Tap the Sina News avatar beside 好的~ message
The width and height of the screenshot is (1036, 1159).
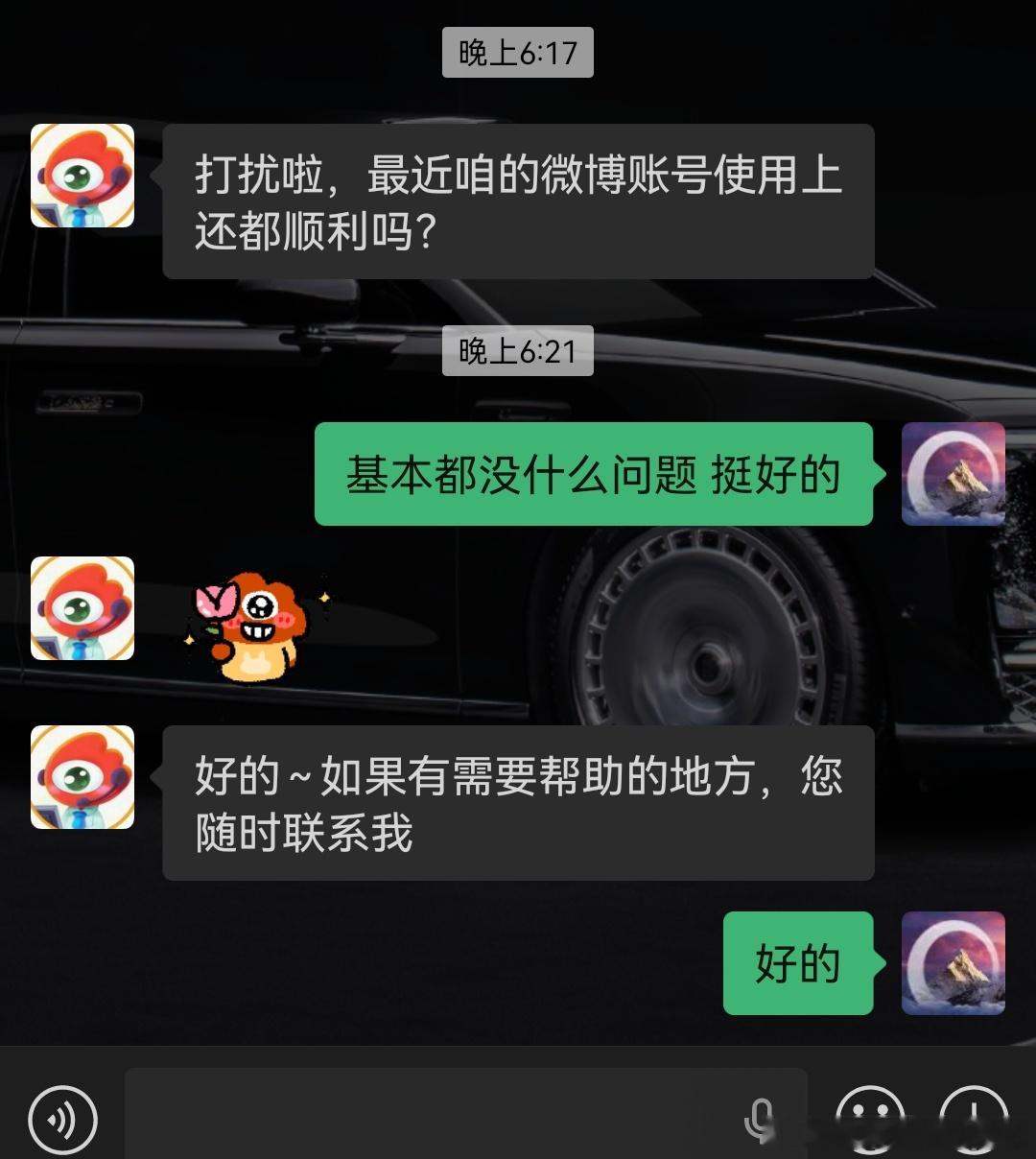[x=82, y=779]
